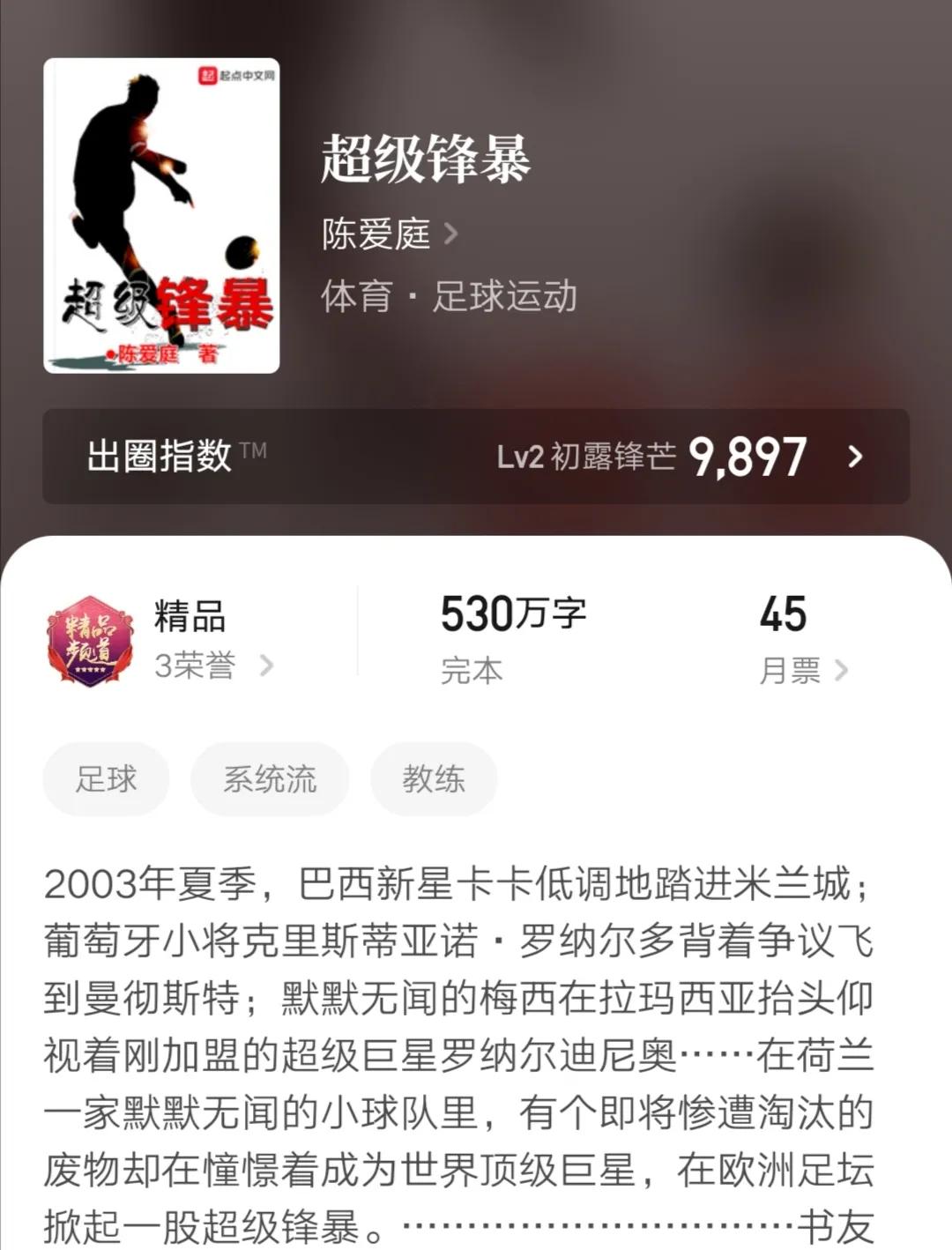Screen dimensions: 952x1250
Task: Select the 教练 tag
Action: tap(433, 778)
